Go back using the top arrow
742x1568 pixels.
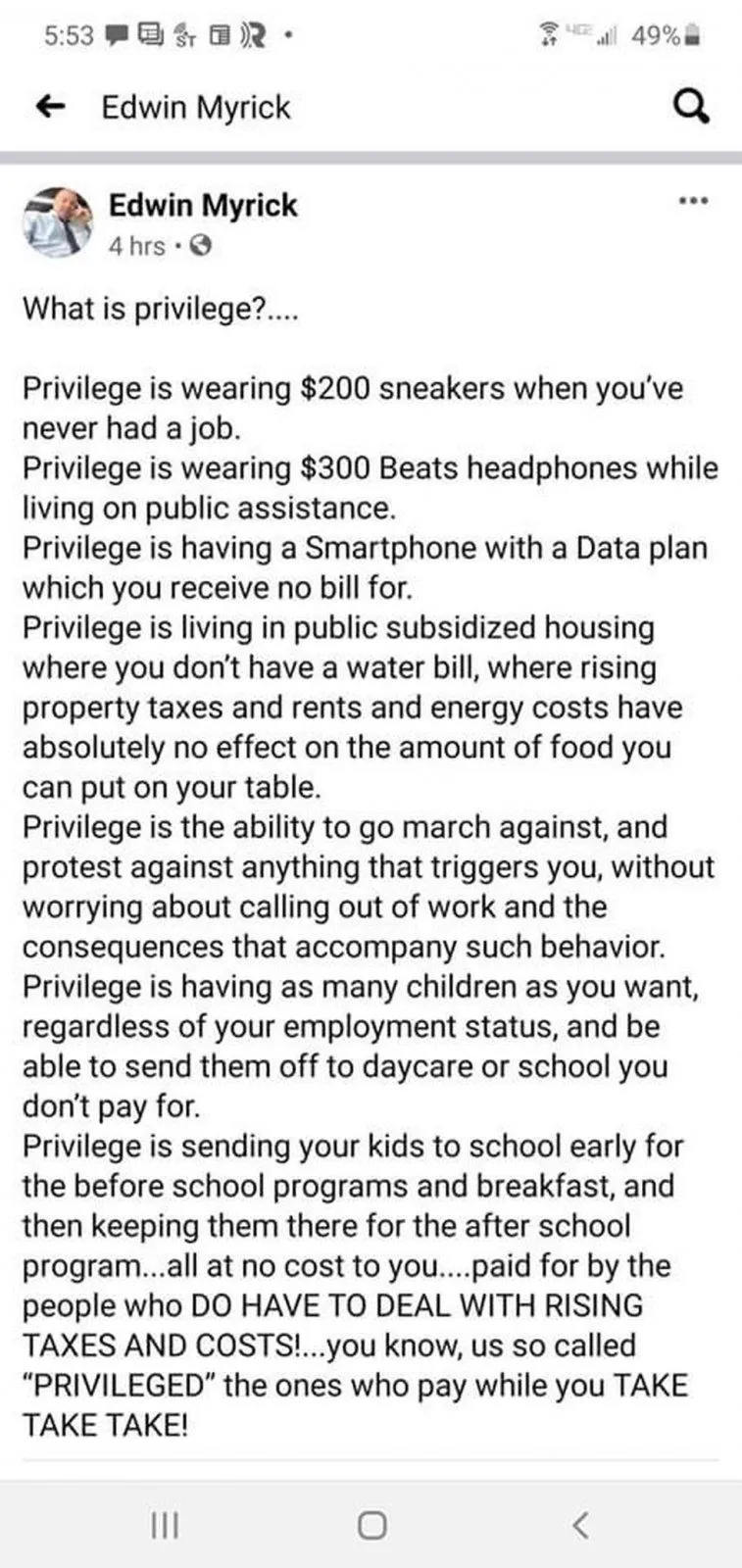[50, 108]
